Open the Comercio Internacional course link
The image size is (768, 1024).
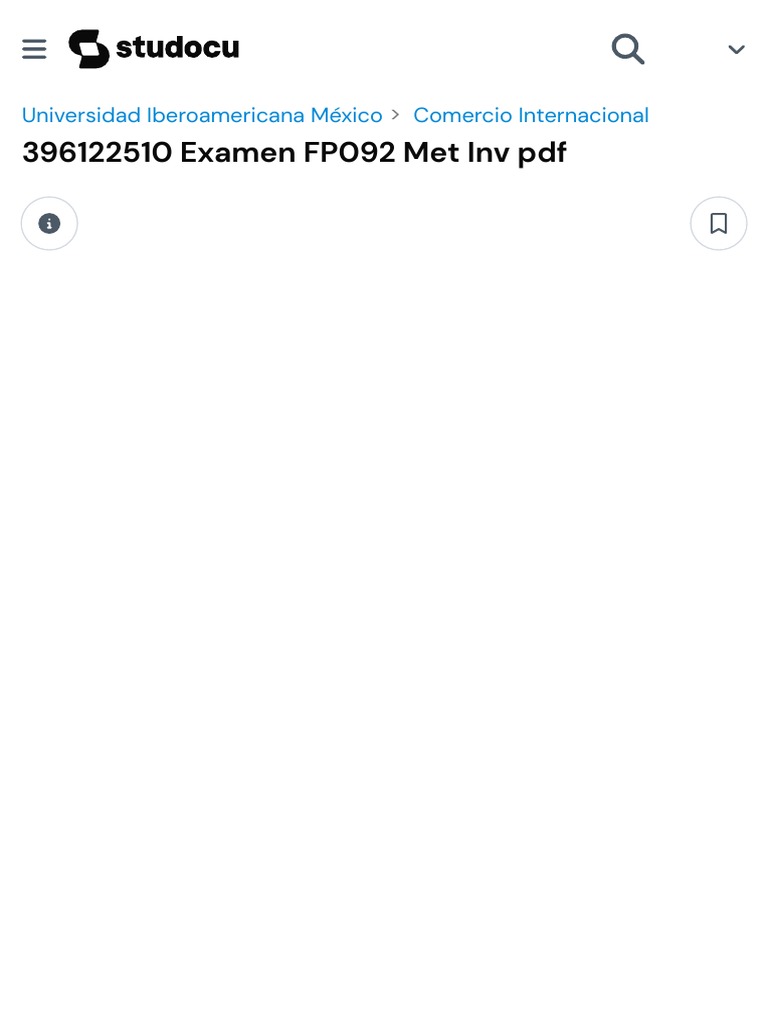[531, 115]
